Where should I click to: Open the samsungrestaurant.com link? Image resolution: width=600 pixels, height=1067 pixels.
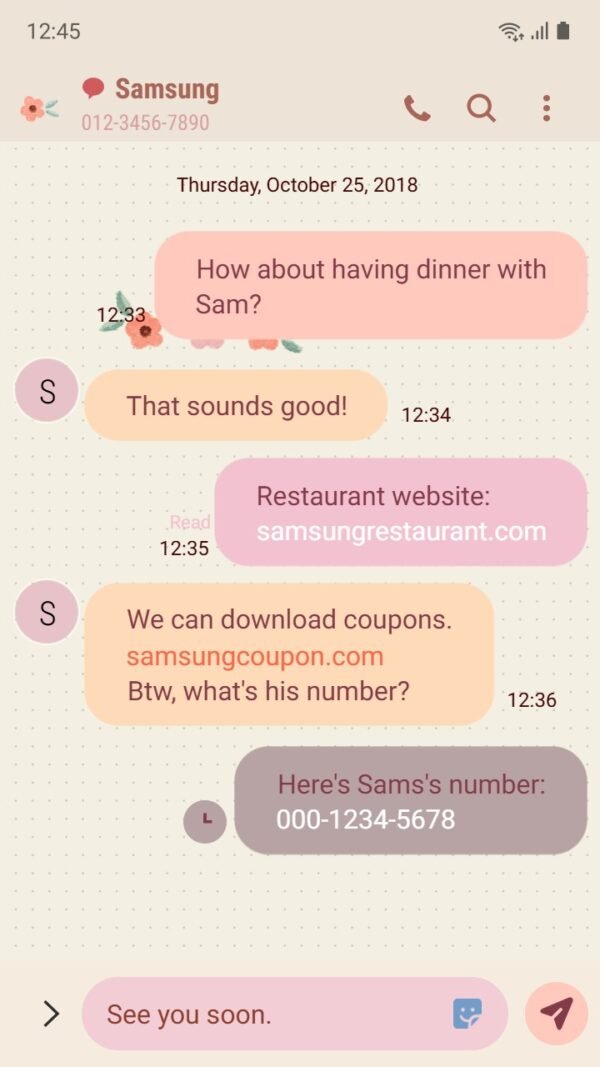401,531
